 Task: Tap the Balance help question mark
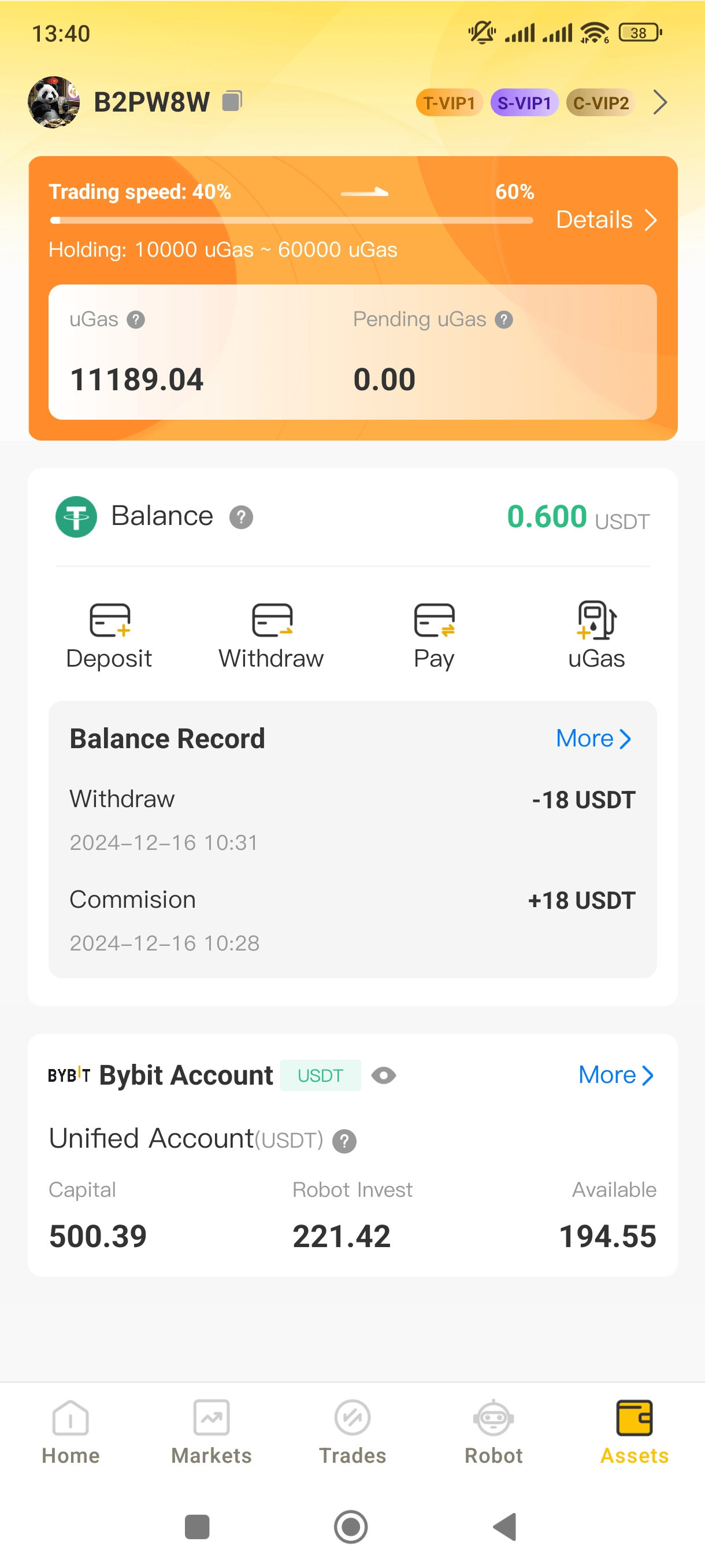coord(241,517)
